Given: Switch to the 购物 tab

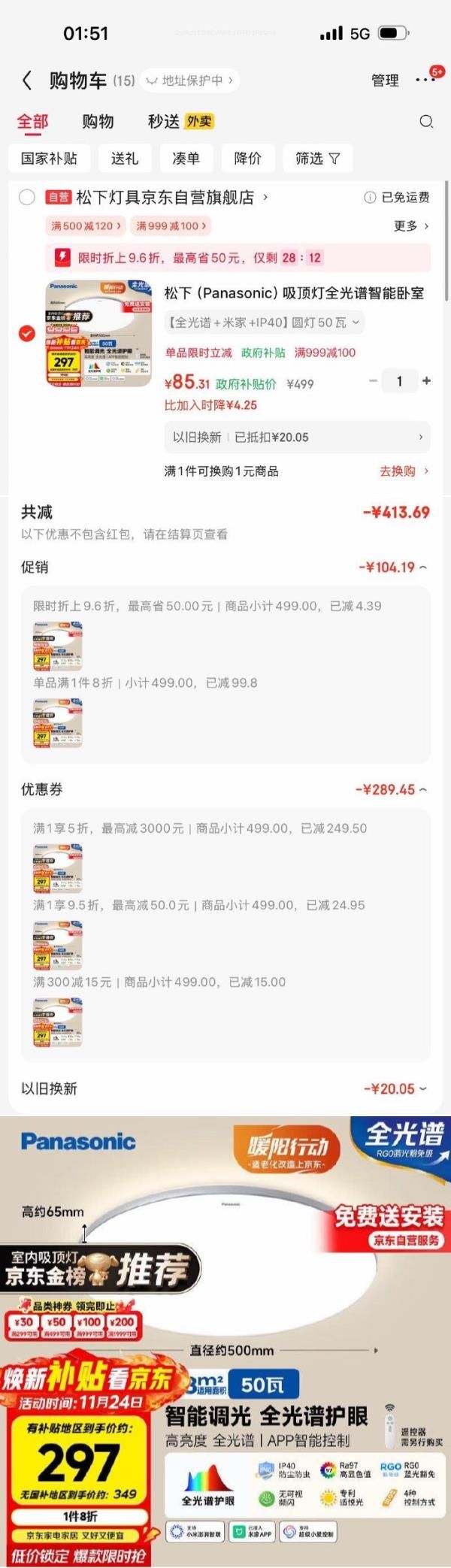Looking at the screenshot, I should click(x=98, y=122).
